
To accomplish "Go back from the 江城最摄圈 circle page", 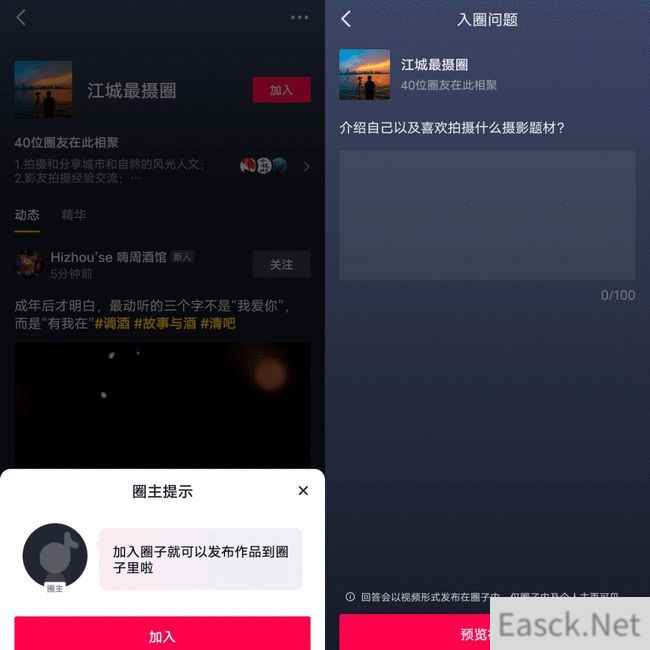I will coord(21,18).
